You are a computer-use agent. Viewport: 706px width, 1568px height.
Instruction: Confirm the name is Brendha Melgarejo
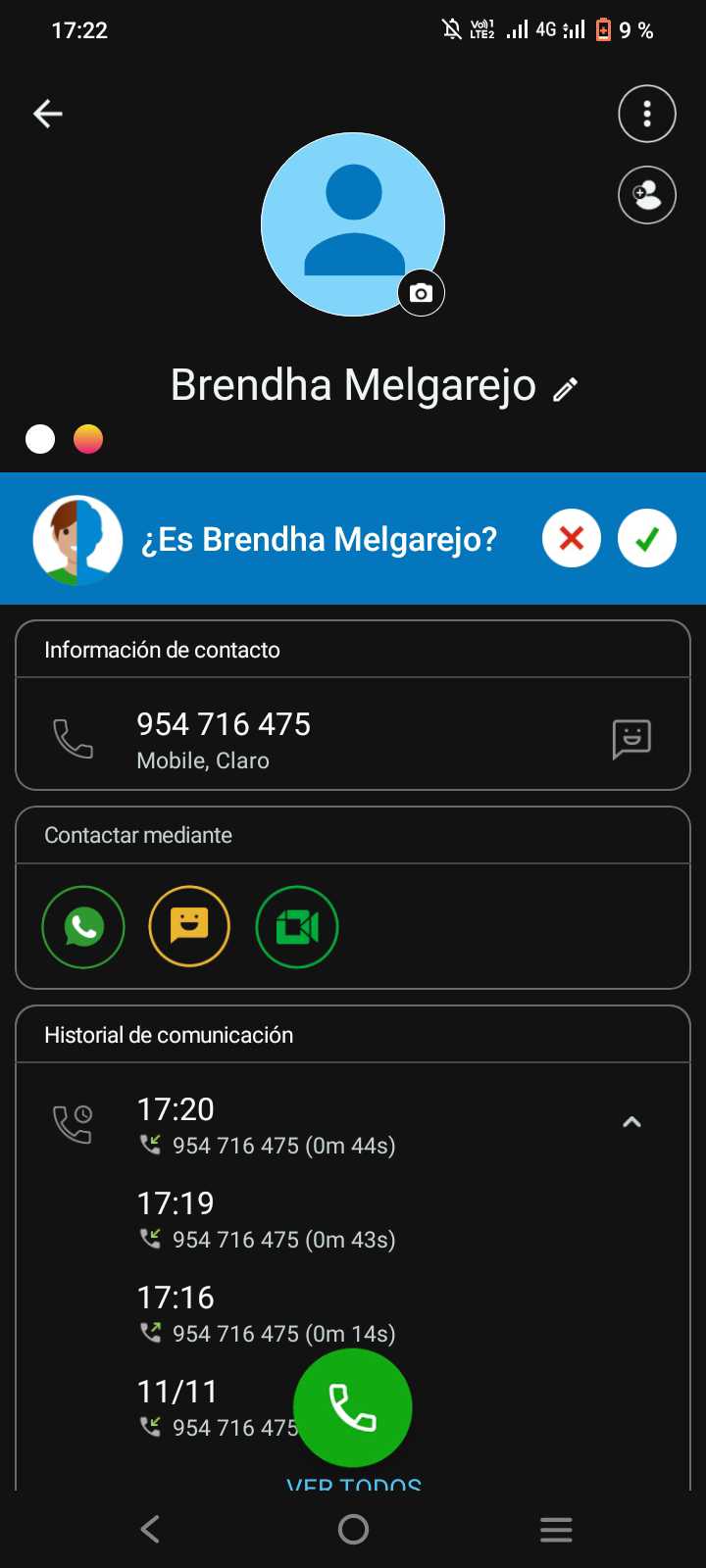(x=647, y=538)
